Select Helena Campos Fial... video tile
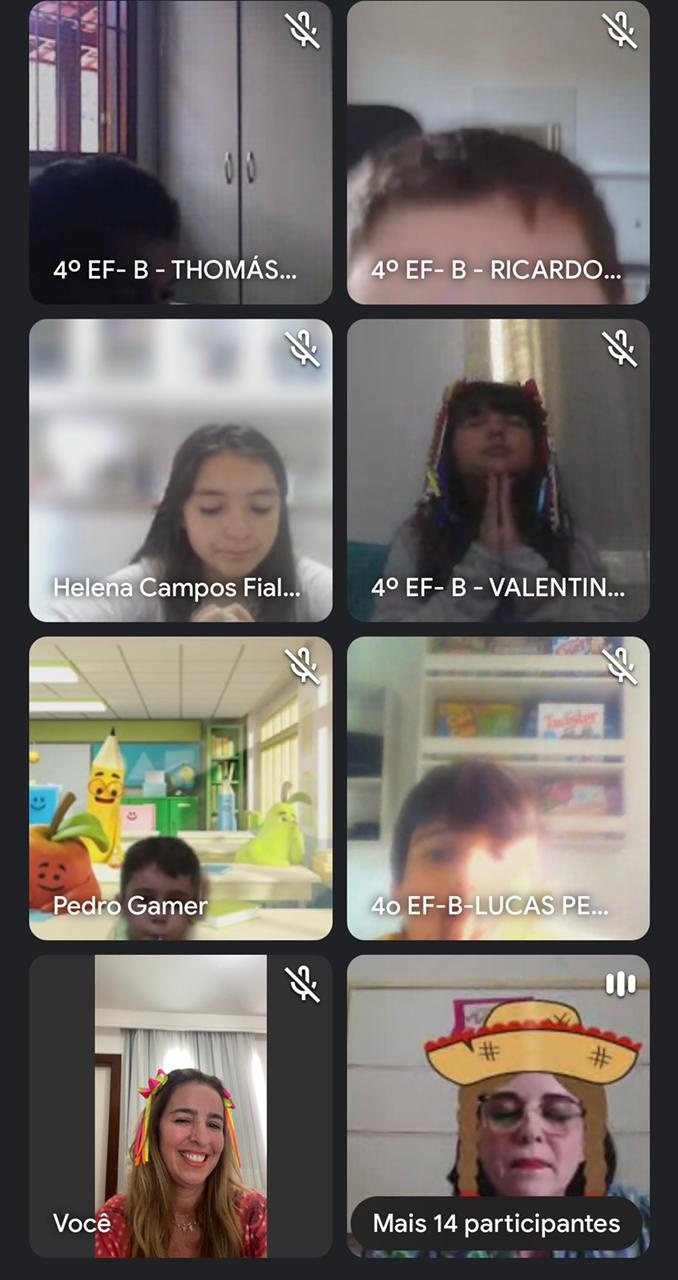 (180, 470)
